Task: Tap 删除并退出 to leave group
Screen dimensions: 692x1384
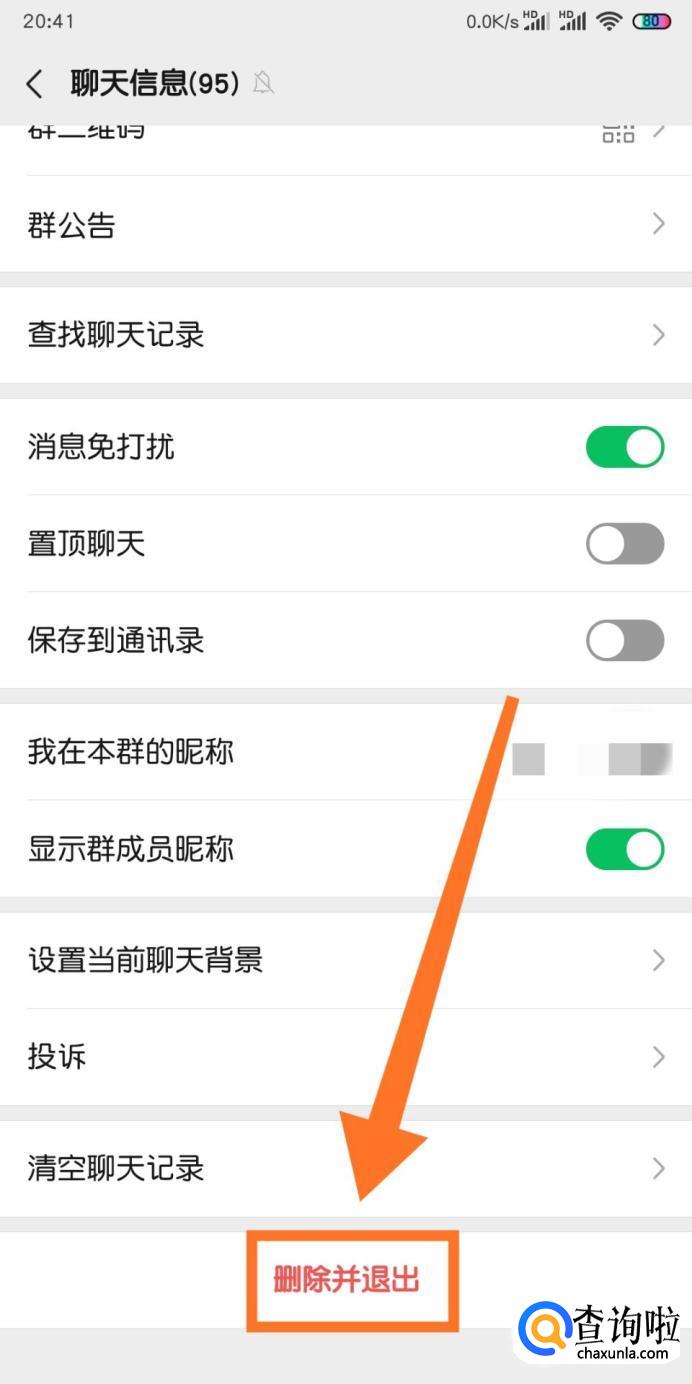Action: 346,1280
